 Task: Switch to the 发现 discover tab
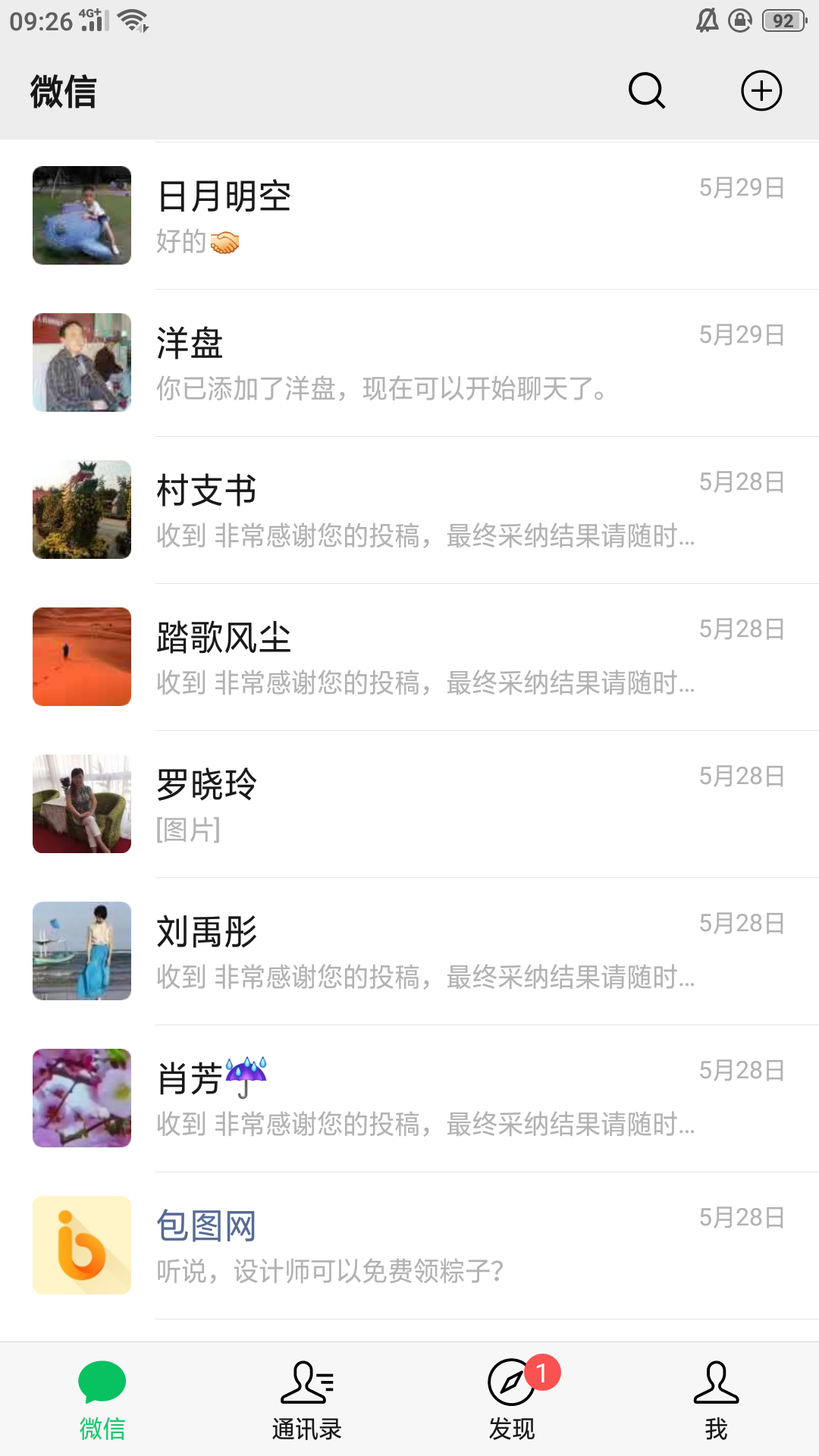pyautogui.click(x=512, y=1400)
